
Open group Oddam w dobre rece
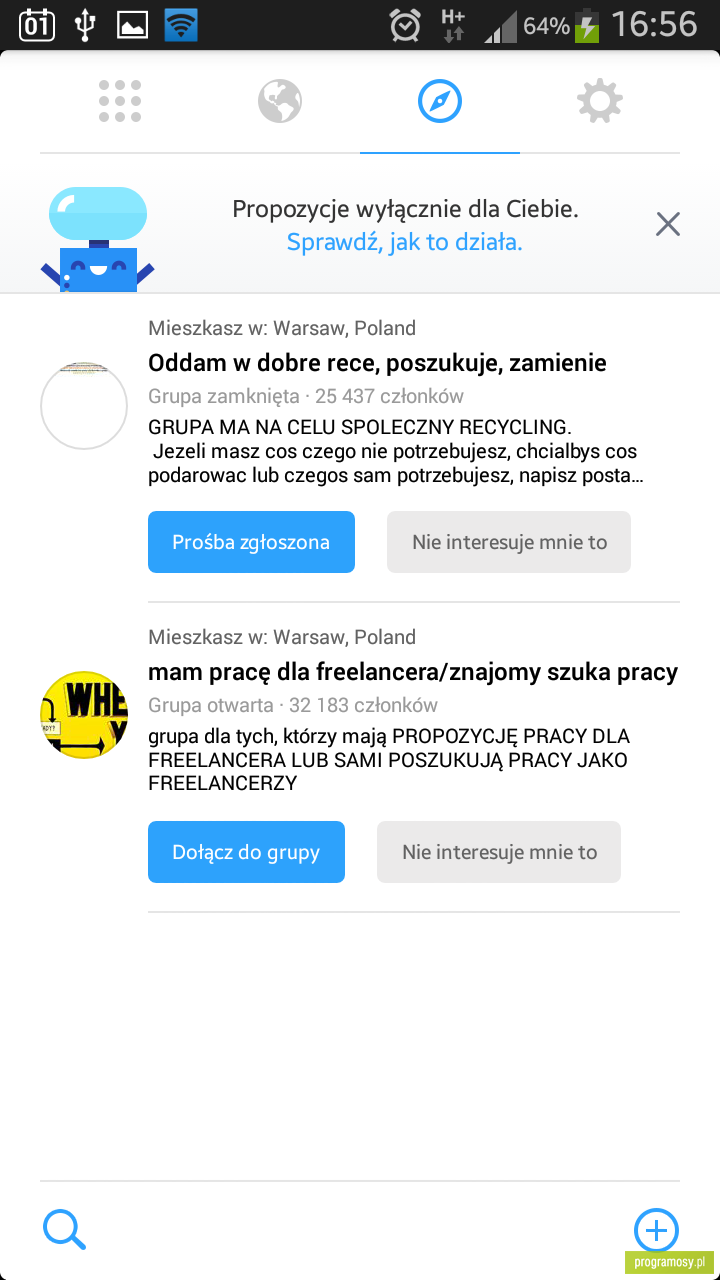pos(377,362)
